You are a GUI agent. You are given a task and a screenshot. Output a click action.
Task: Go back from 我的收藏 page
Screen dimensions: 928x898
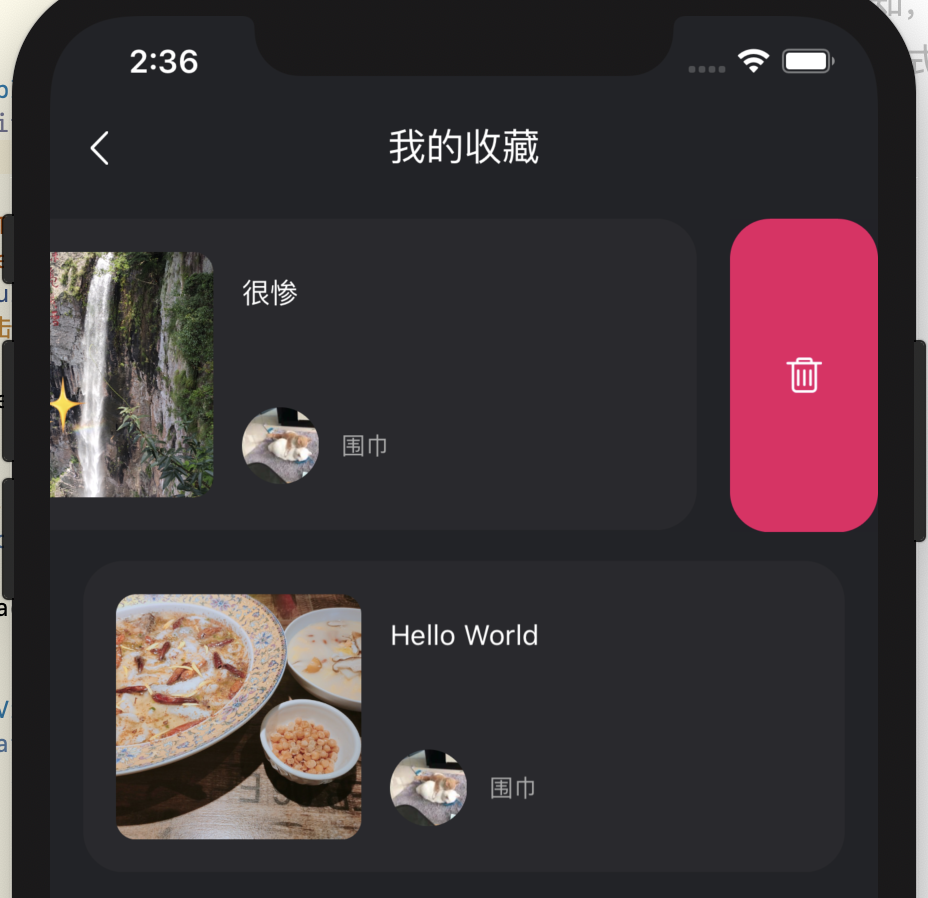click(99, 149)
